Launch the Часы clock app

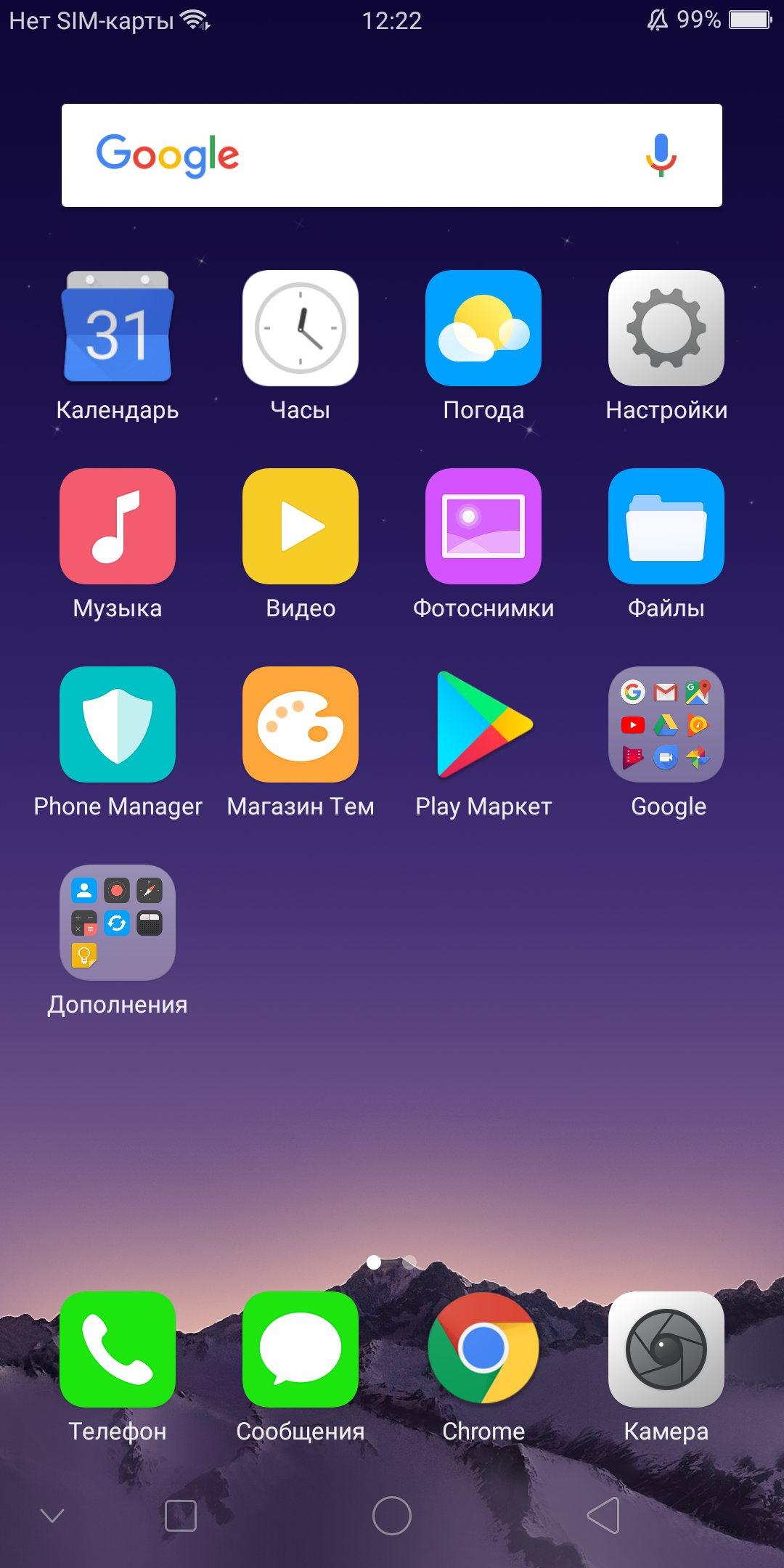[x=301, y=328]
